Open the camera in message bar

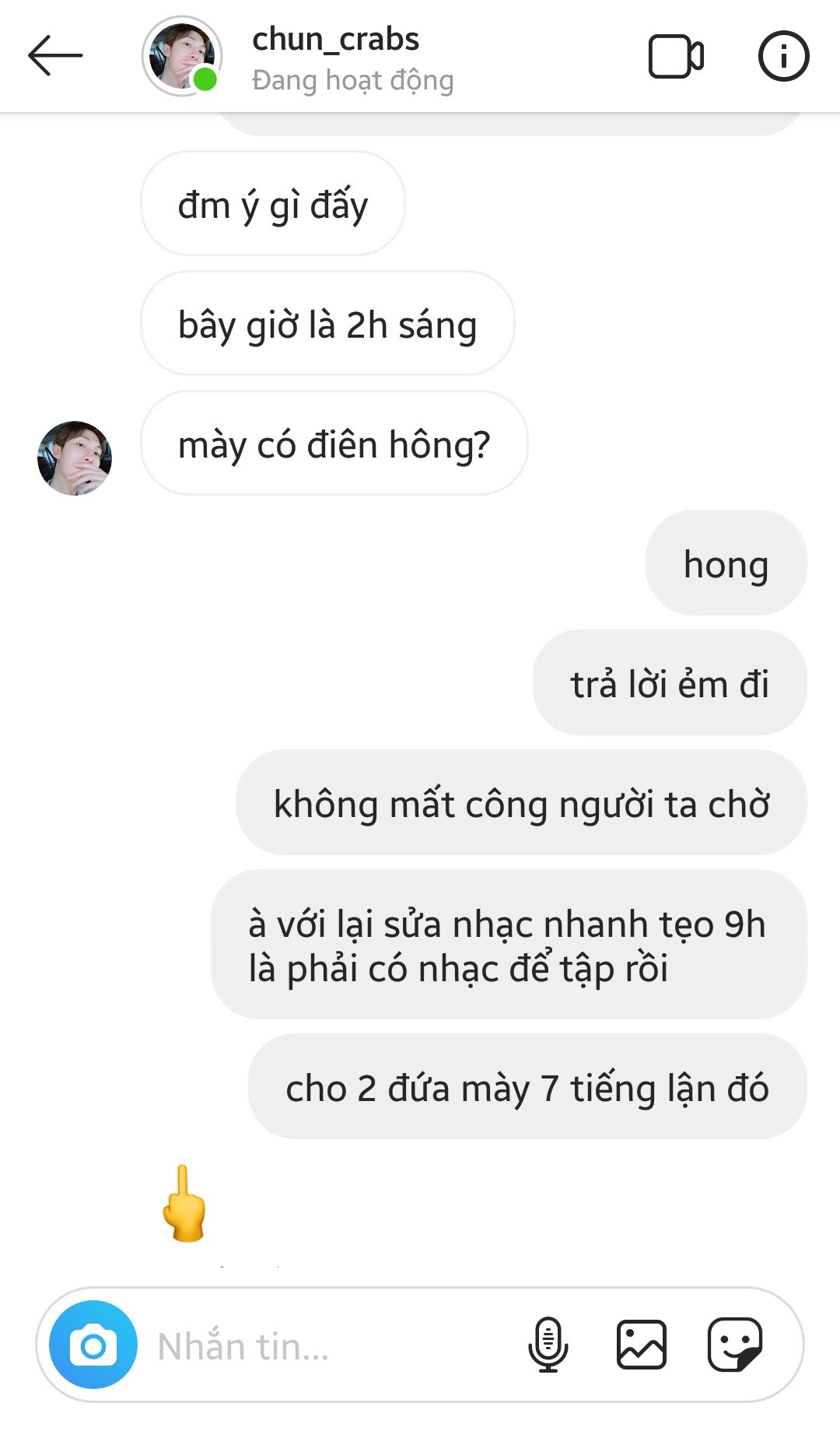coord(93,1345)
